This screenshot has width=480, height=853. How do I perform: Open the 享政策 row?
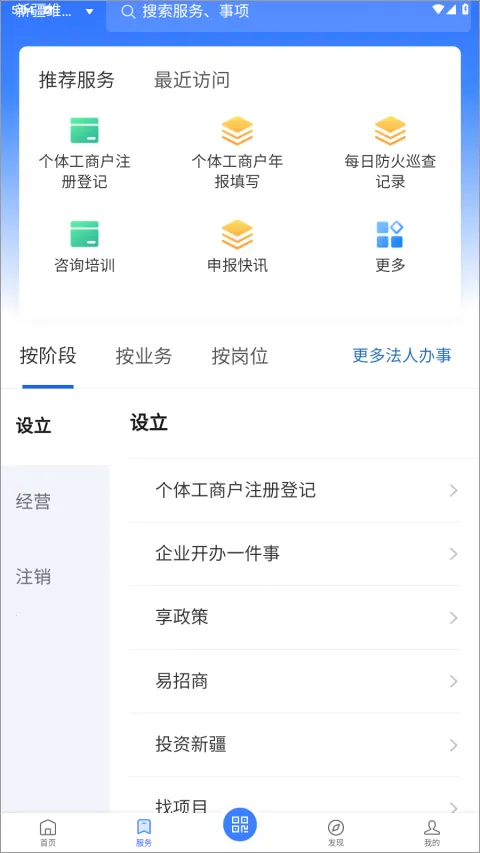tap(294, 617)
